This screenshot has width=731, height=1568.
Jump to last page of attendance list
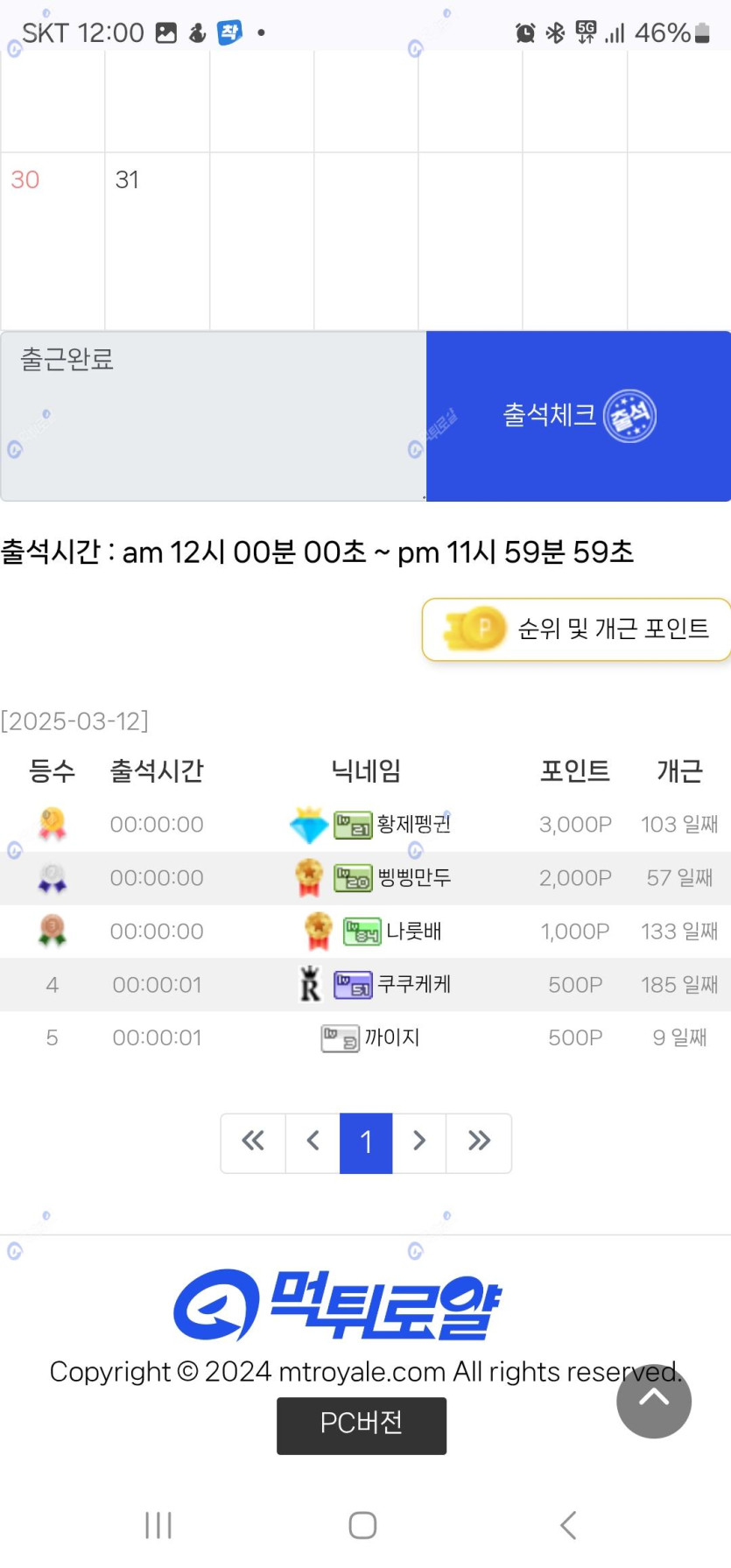(479, 1141)
